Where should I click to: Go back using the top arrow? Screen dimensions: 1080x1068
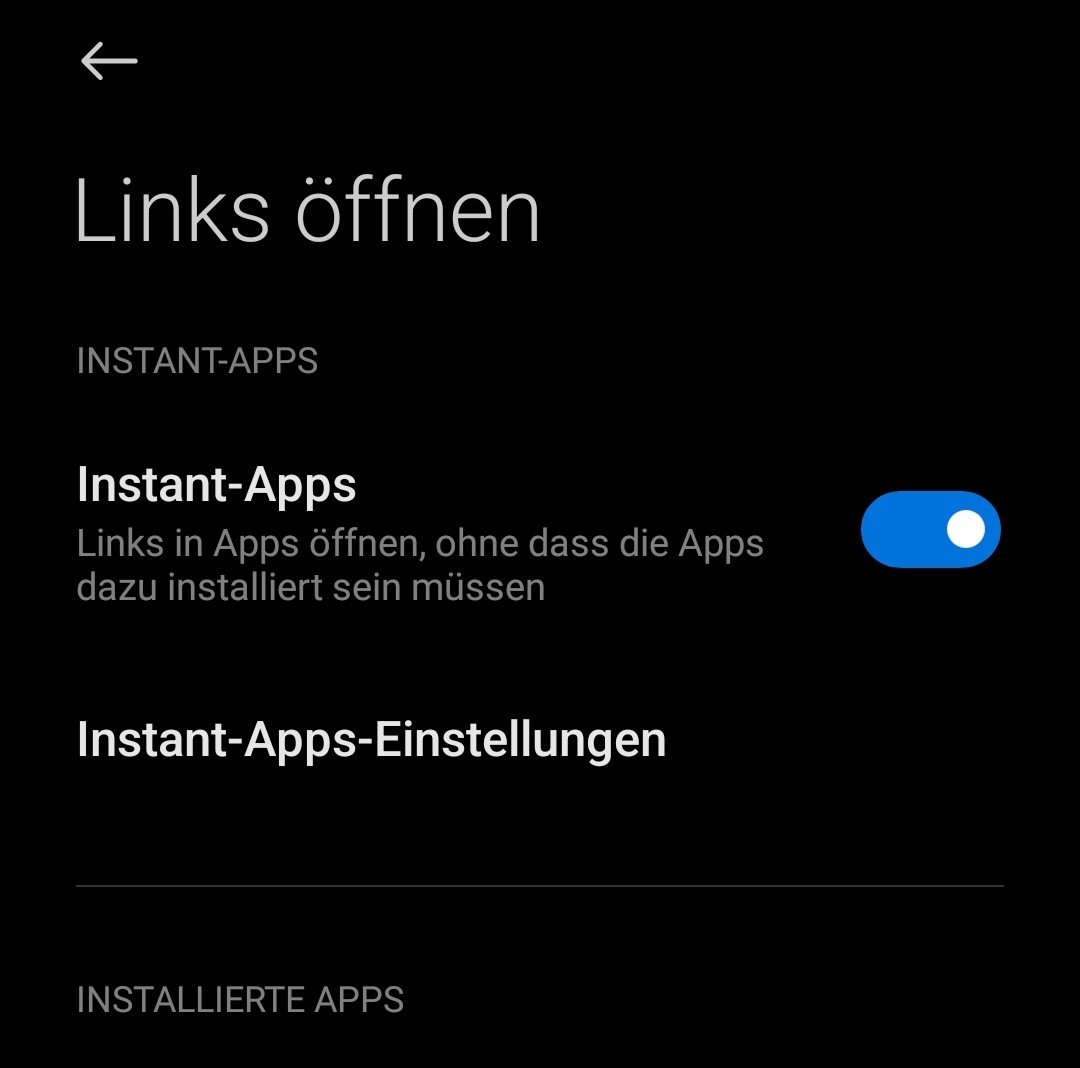tap(108, 62)
